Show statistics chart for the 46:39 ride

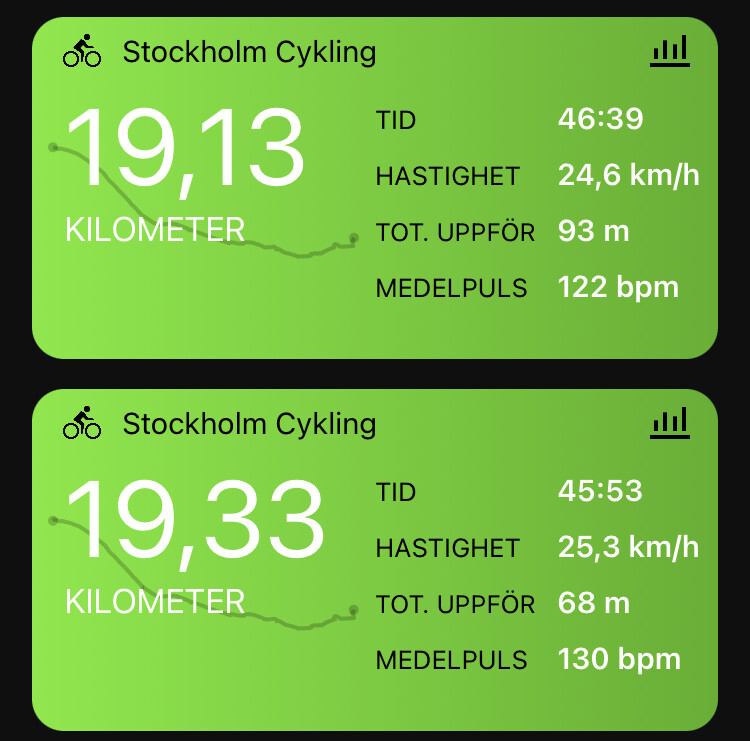coord(669,51)
